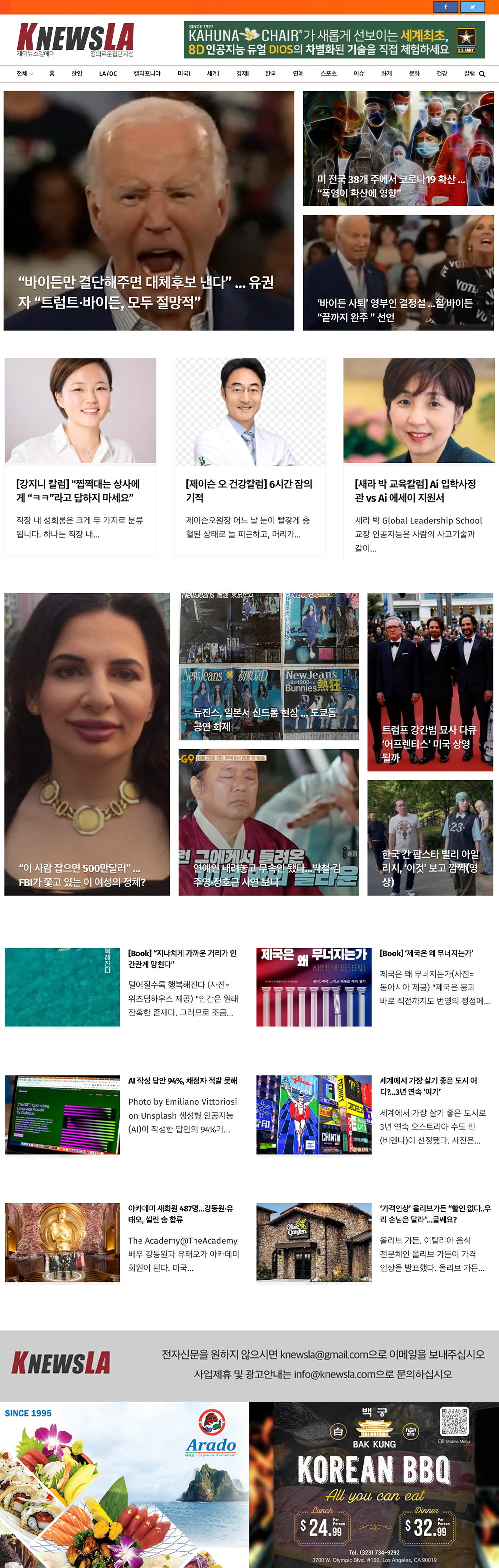The height and width of the screenshot is (1568, 499).
Task: Expand the 전체 dropdown menu
Action: pyautogui.click(x=25, y=74)
